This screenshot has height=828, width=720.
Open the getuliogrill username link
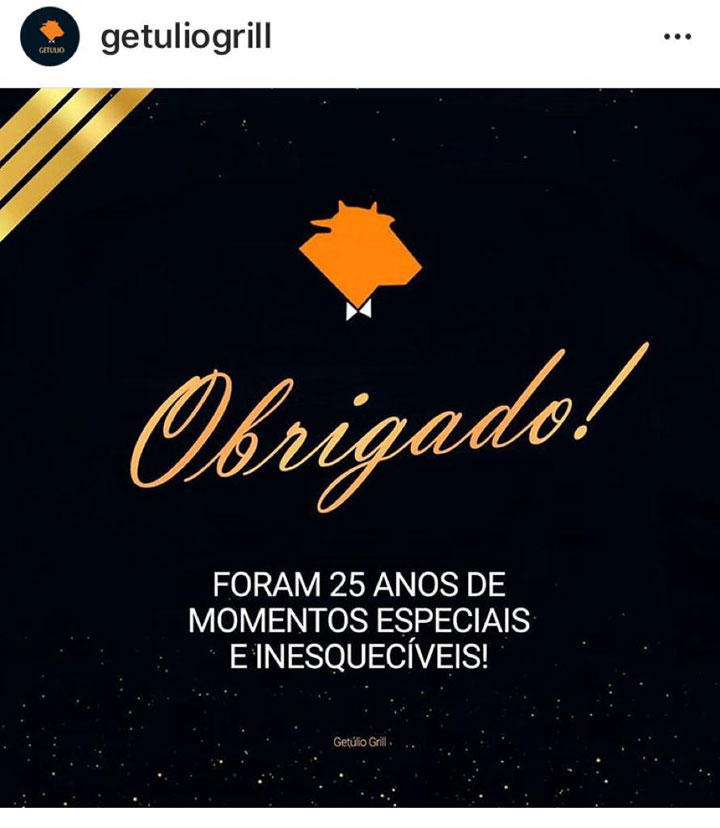point(186,37)
